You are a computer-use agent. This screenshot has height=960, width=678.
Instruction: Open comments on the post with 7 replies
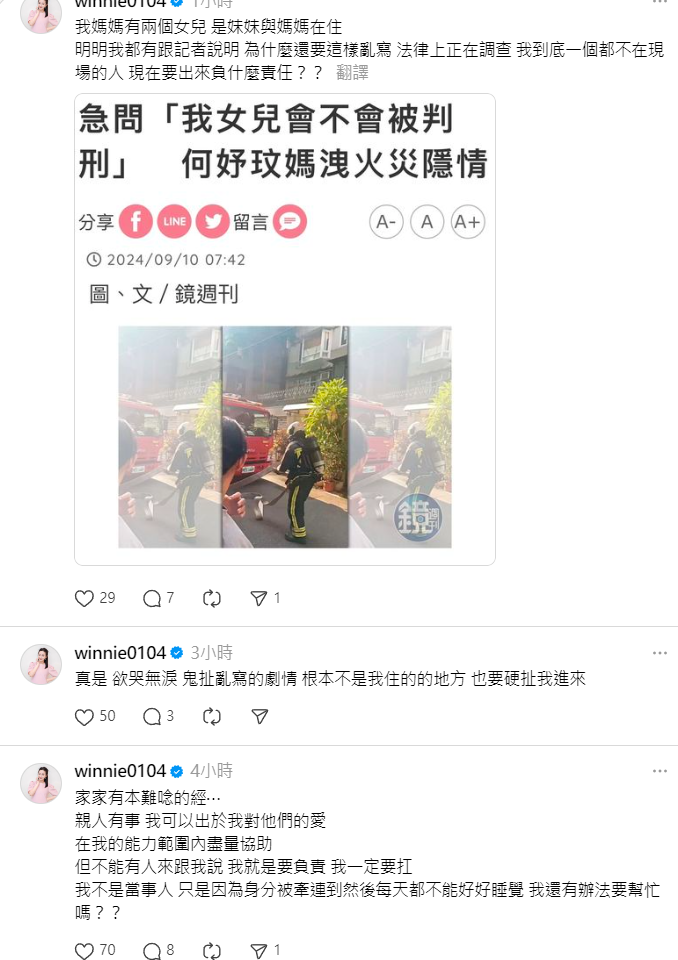[x=152, y=598]
